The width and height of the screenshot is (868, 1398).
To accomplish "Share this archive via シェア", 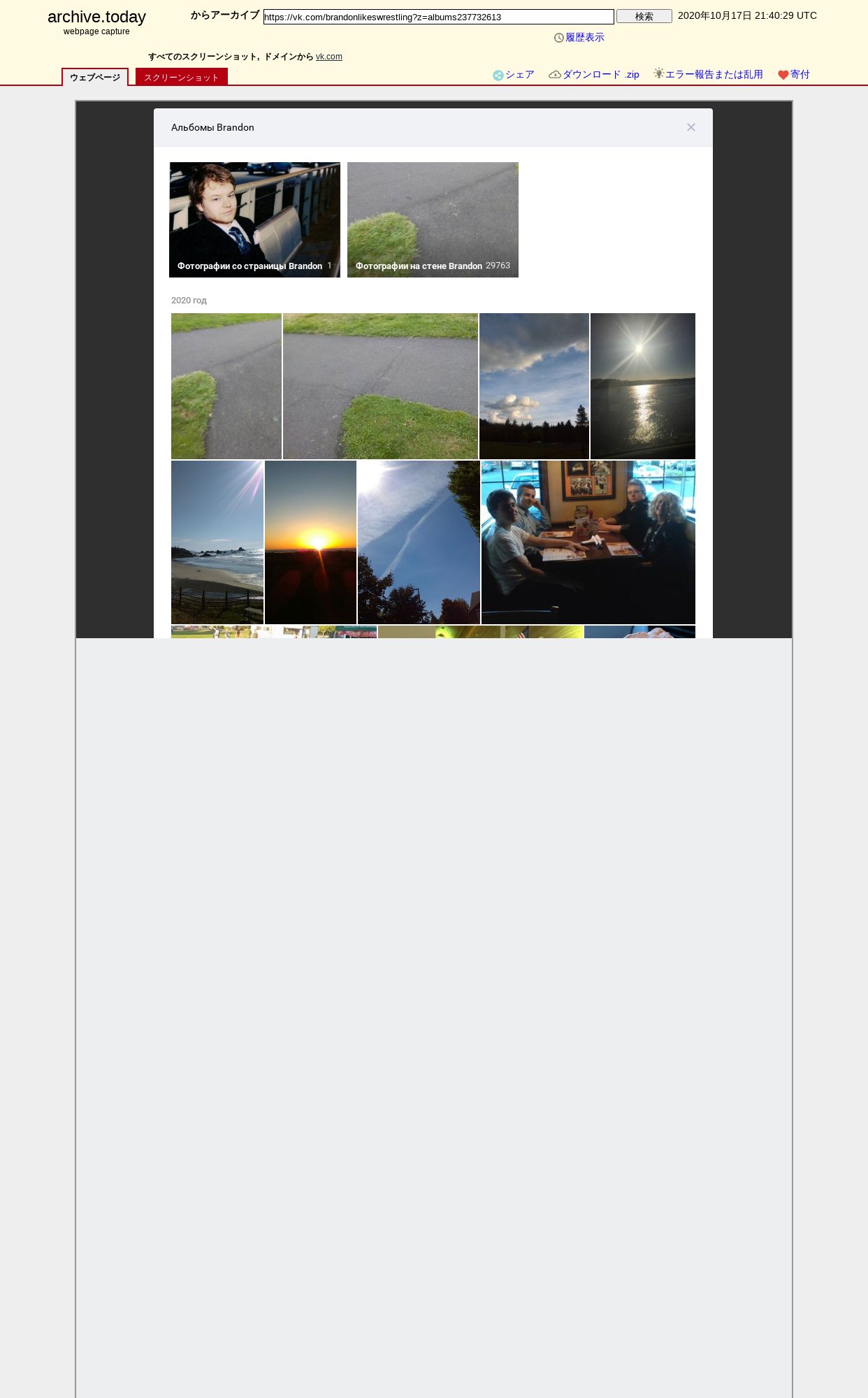I will pyautogui.click(x=519, y=75).
